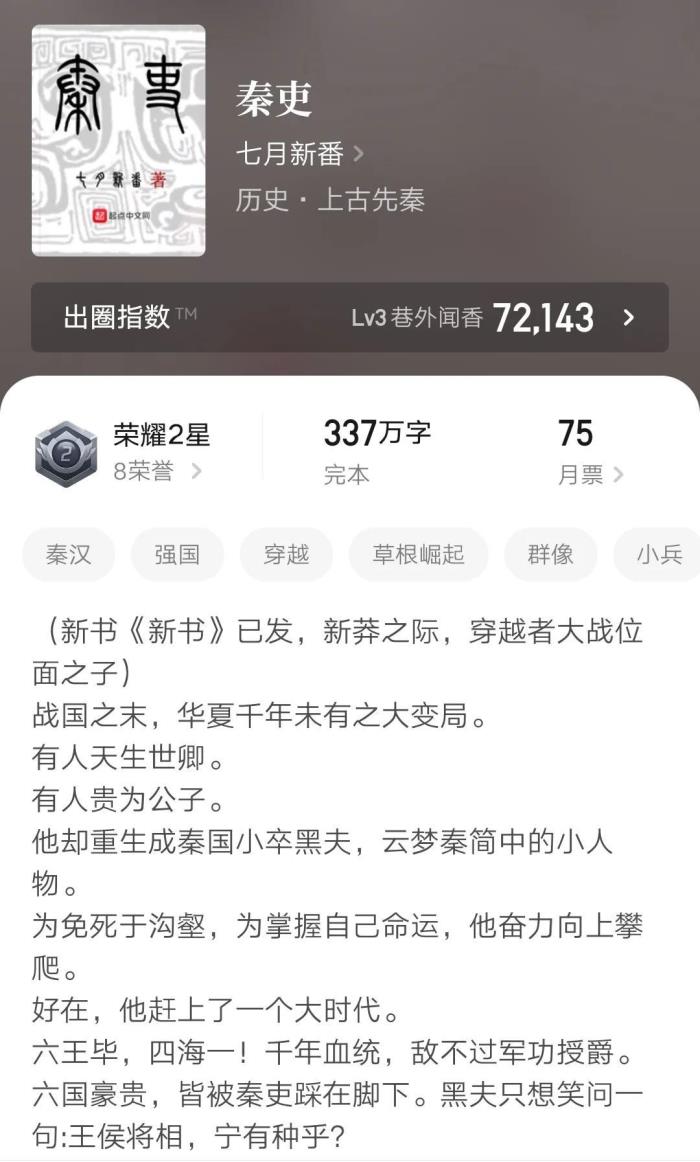Select the 群像 tag chip

tap(550, 554)
